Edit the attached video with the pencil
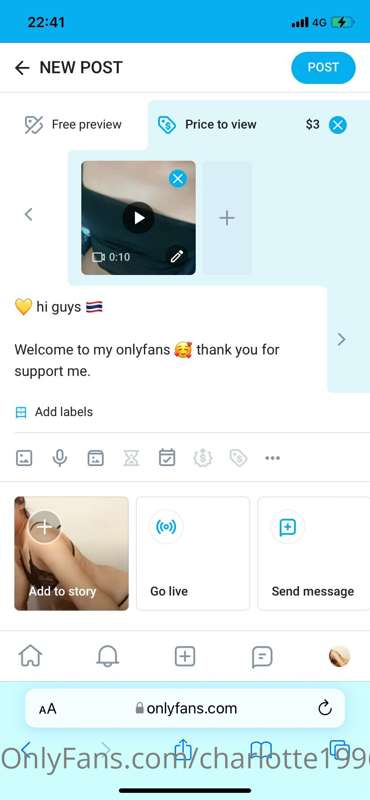370x800 pixels. pyautogui.click(x=177, y=256)
